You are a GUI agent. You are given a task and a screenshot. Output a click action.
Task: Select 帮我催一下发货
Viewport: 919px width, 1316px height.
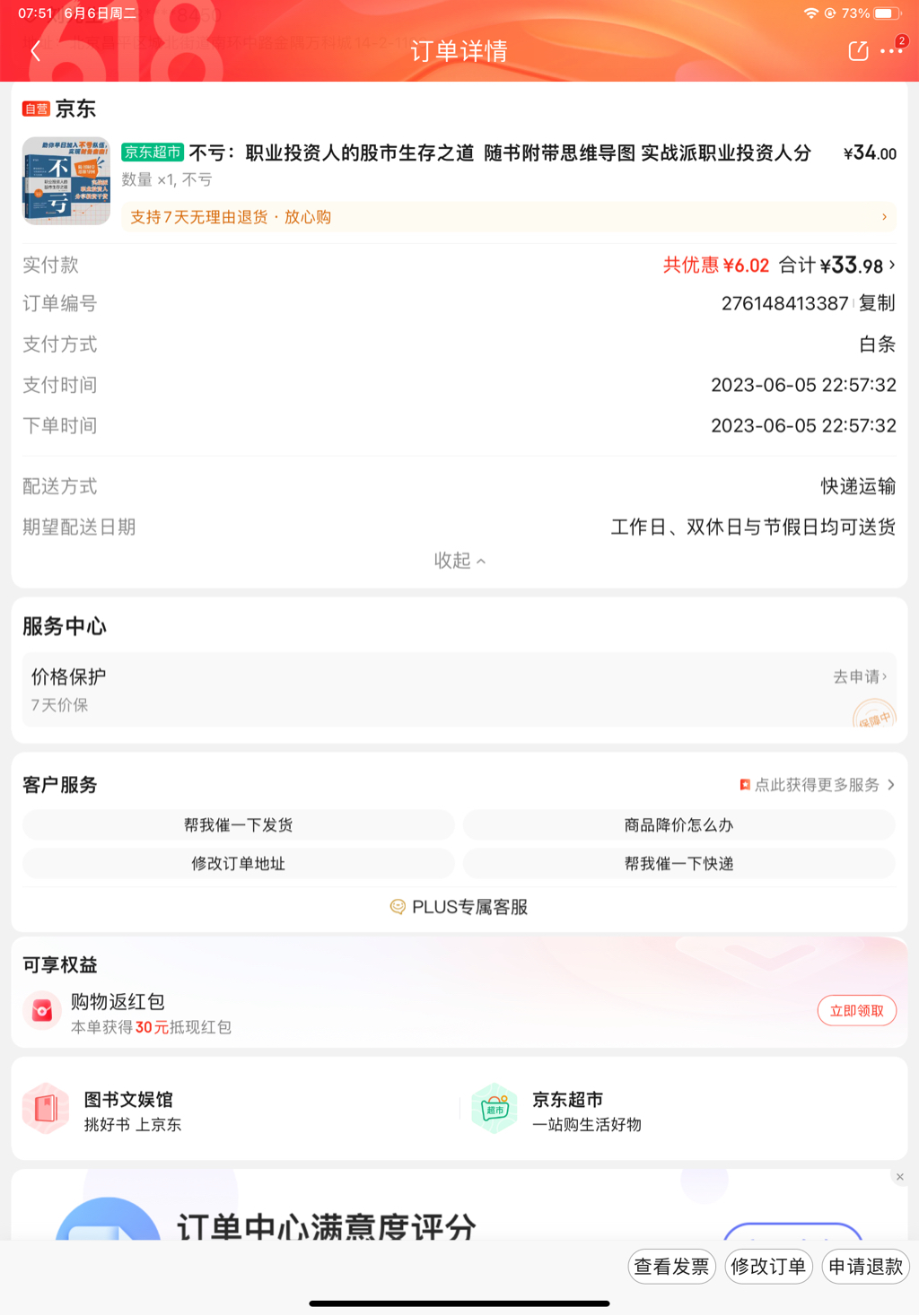click(239, 825)
